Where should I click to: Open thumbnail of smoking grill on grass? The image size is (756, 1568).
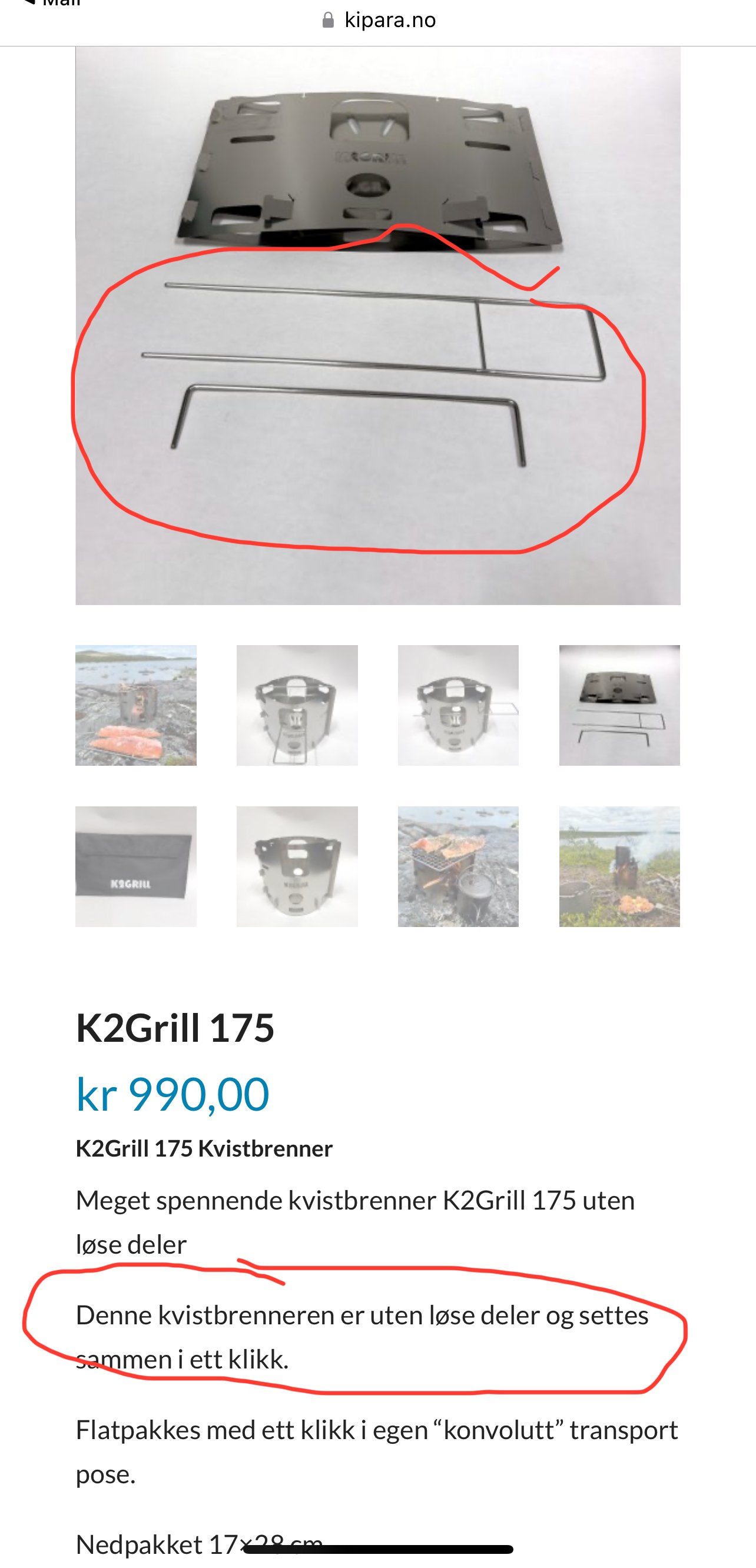619,866
